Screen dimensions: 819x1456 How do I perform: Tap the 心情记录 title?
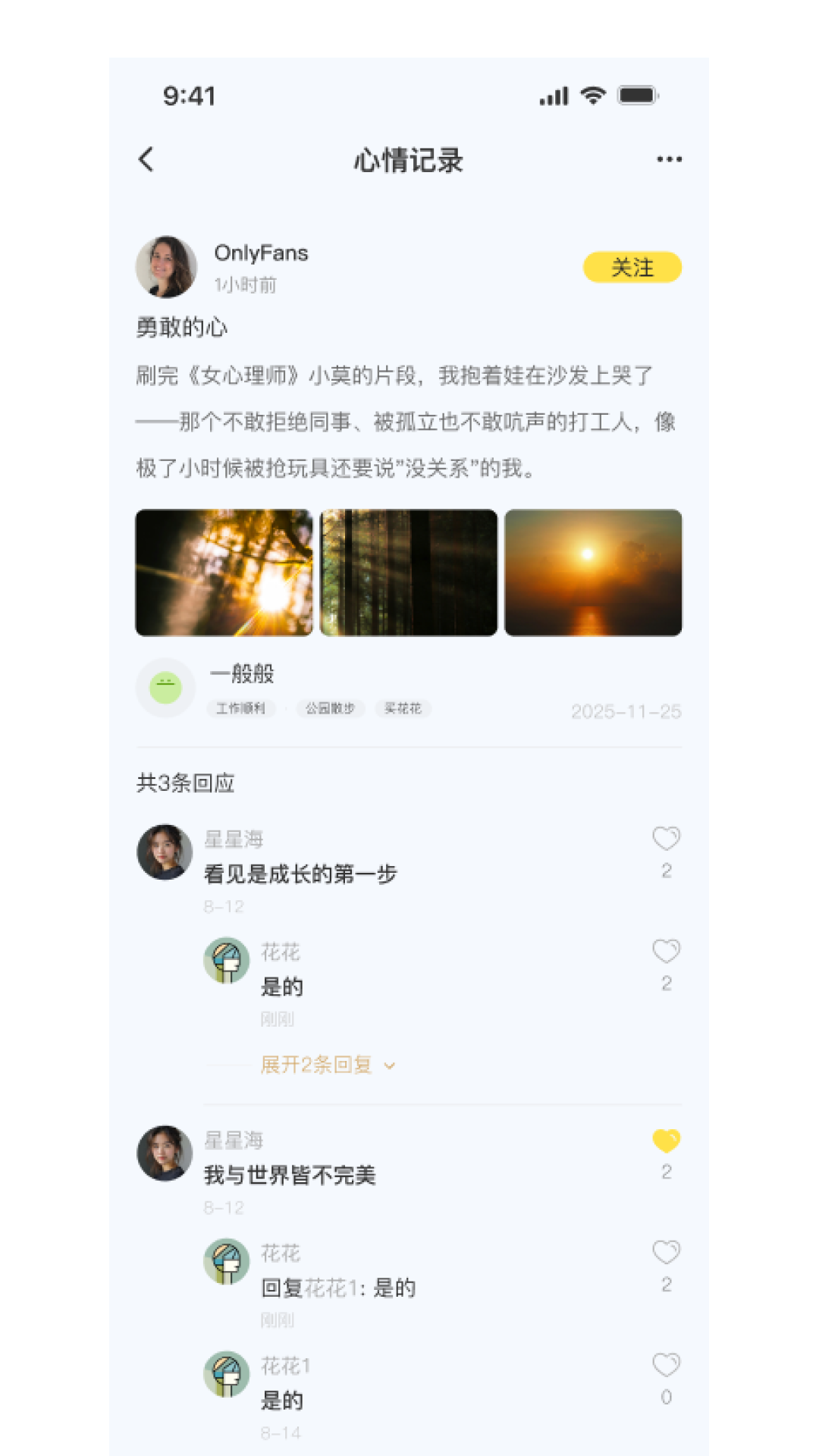[409, 161]
